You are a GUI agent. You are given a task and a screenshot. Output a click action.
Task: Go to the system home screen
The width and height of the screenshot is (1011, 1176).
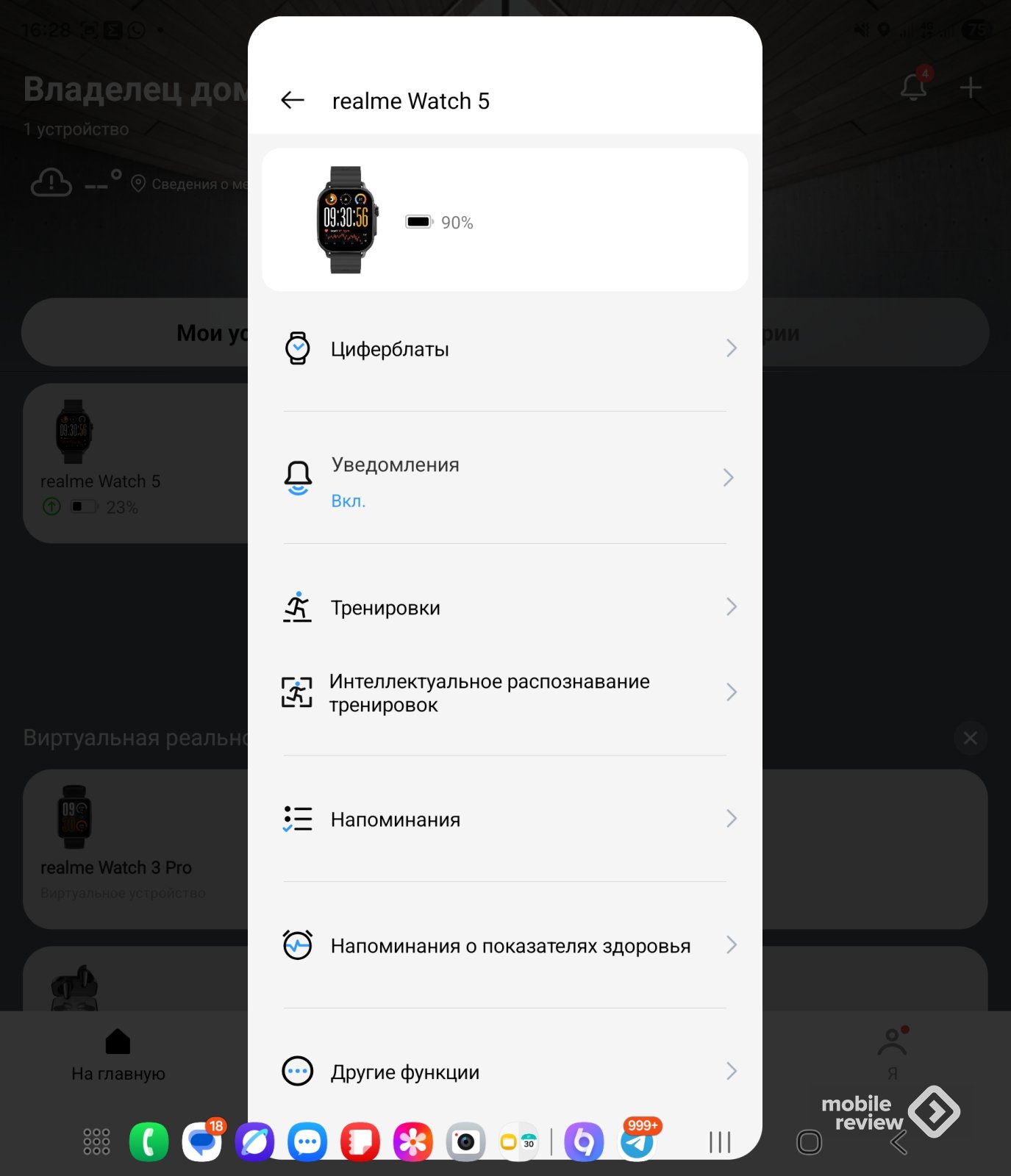point(809,1141)
